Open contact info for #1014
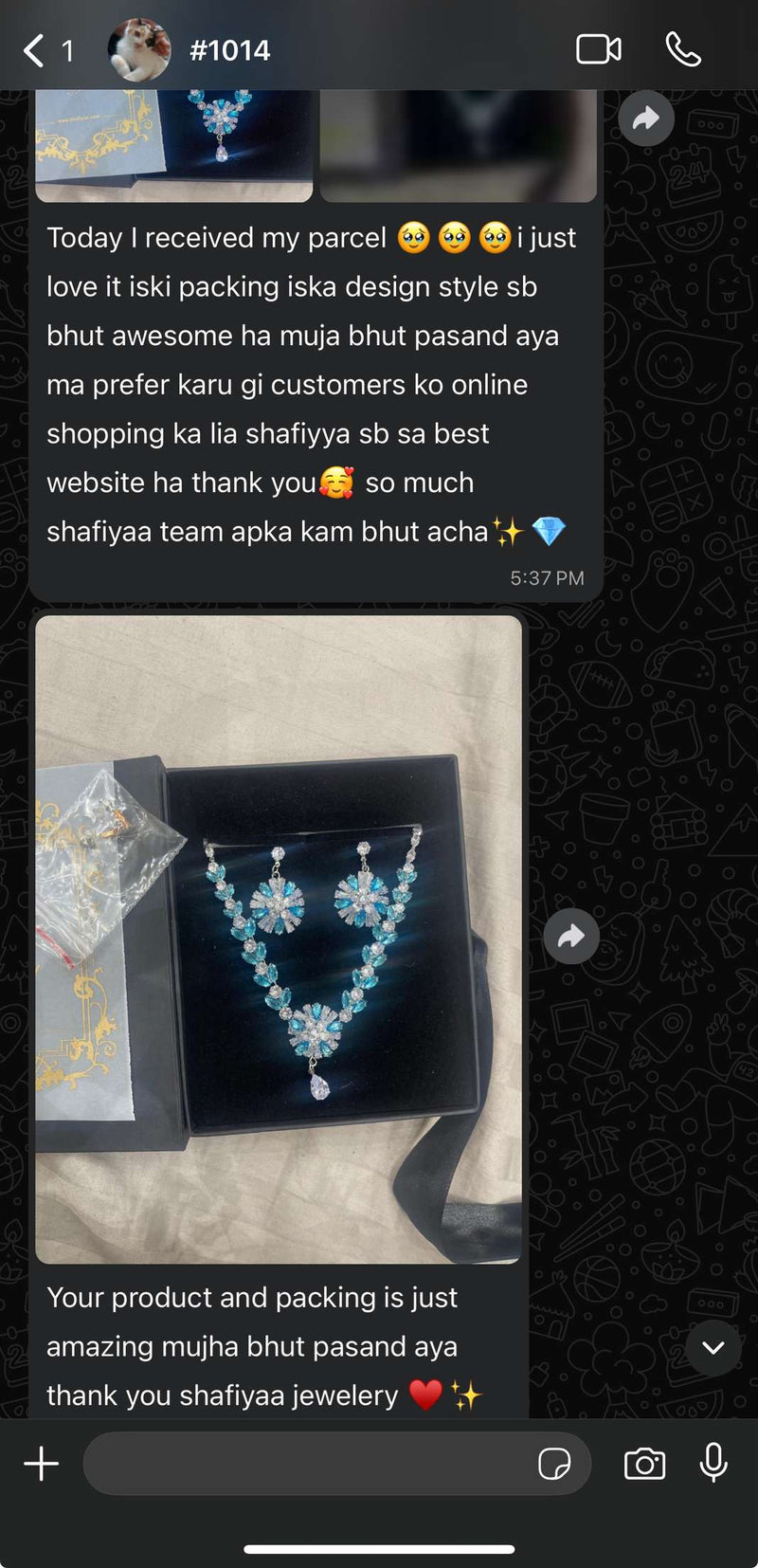This screenshot has height=1568, width=758. (229, 50)
